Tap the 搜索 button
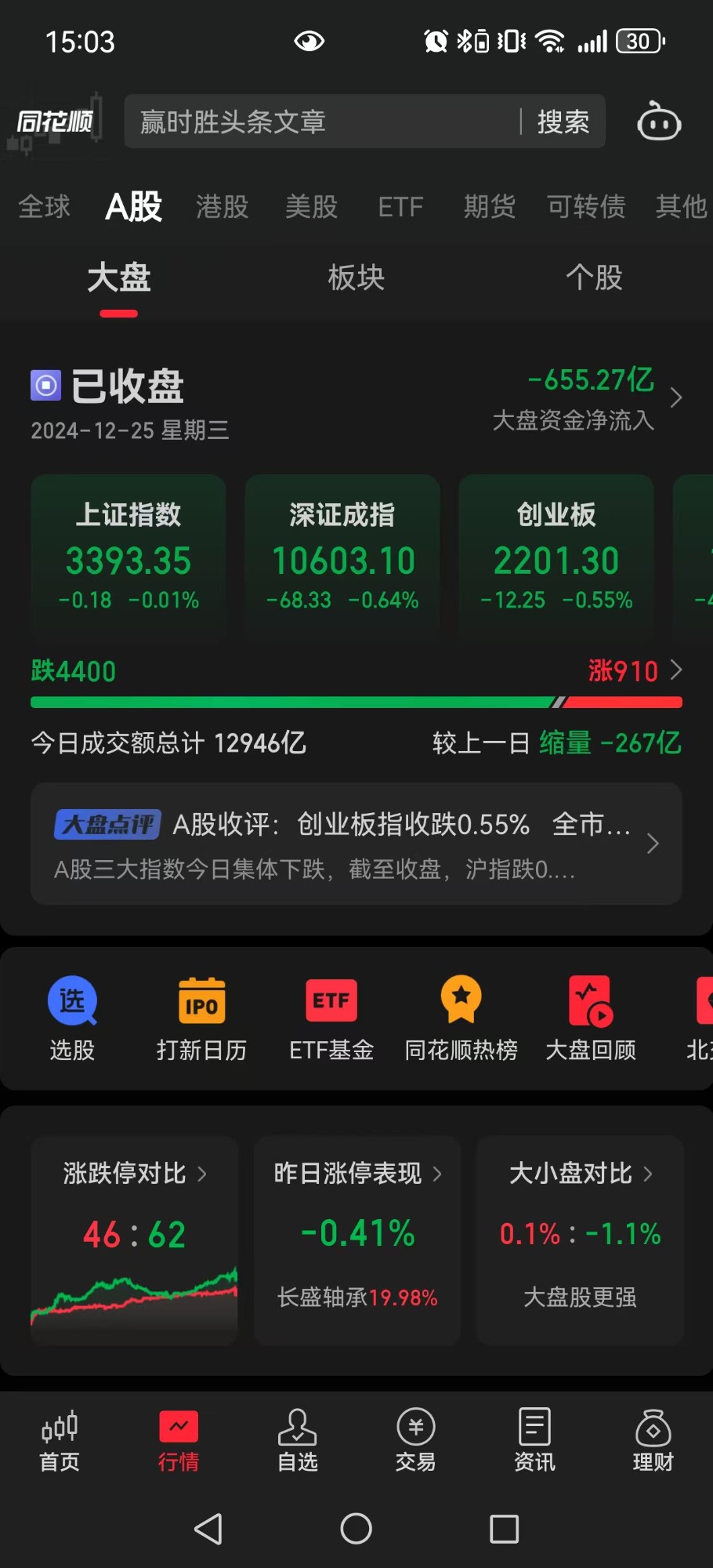 pyautogui.click(x=563, y=122)
